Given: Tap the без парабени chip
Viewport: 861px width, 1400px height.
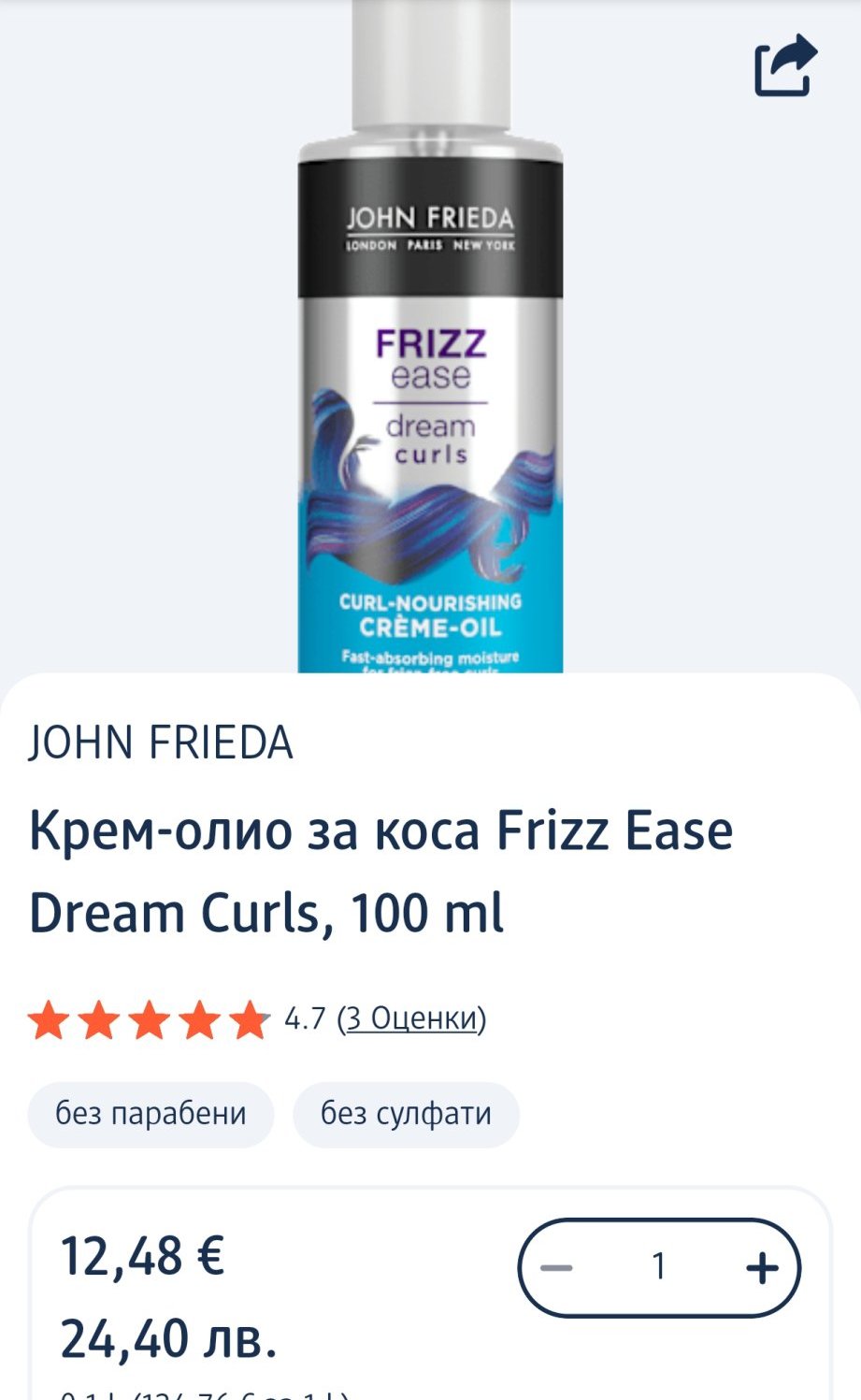Looking at the screenshot, I should point(151,1114).
